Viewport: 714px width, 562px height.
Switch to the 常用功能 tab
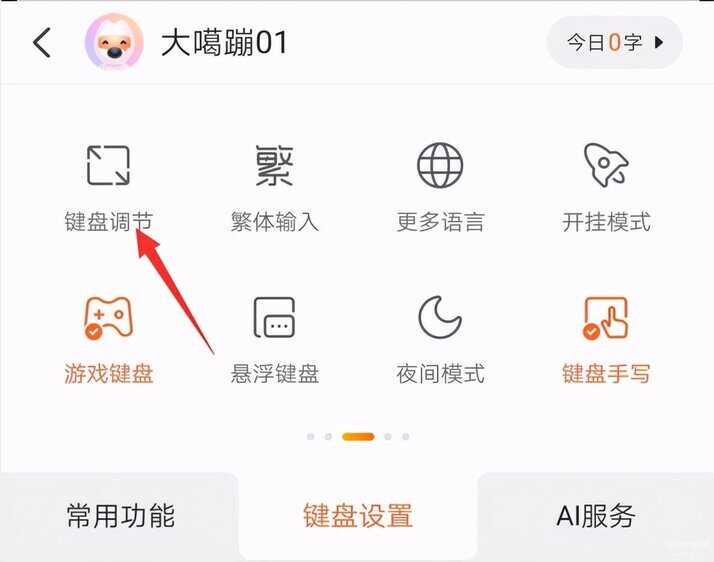coord(120,516)
